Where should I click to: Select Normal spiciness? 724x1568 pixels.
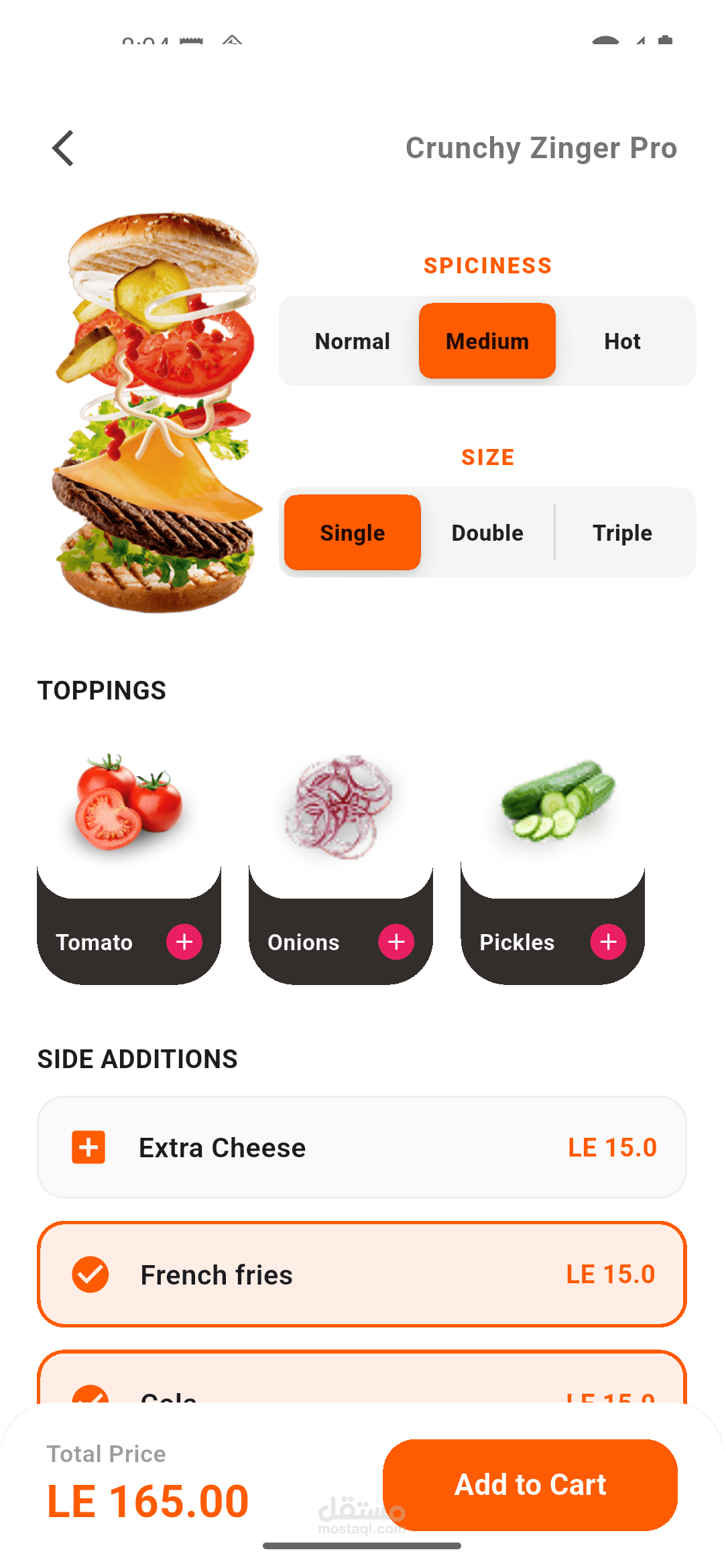[352, 341]
